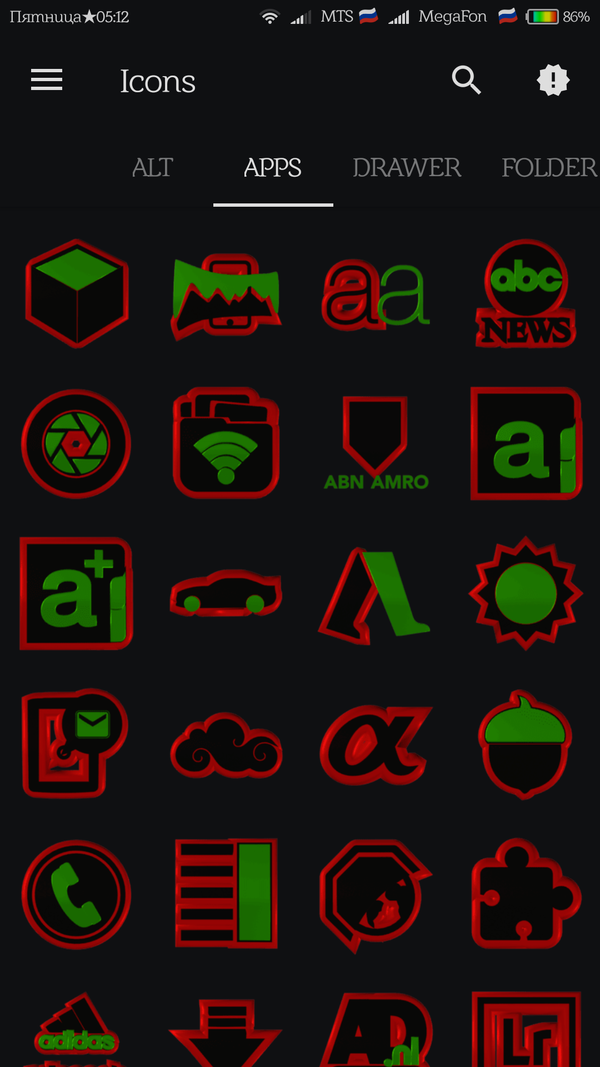The height and width of the screenshot is (1067, 600).
Task: Open the hamburger navigation menu
Action: tap(46, 80)
